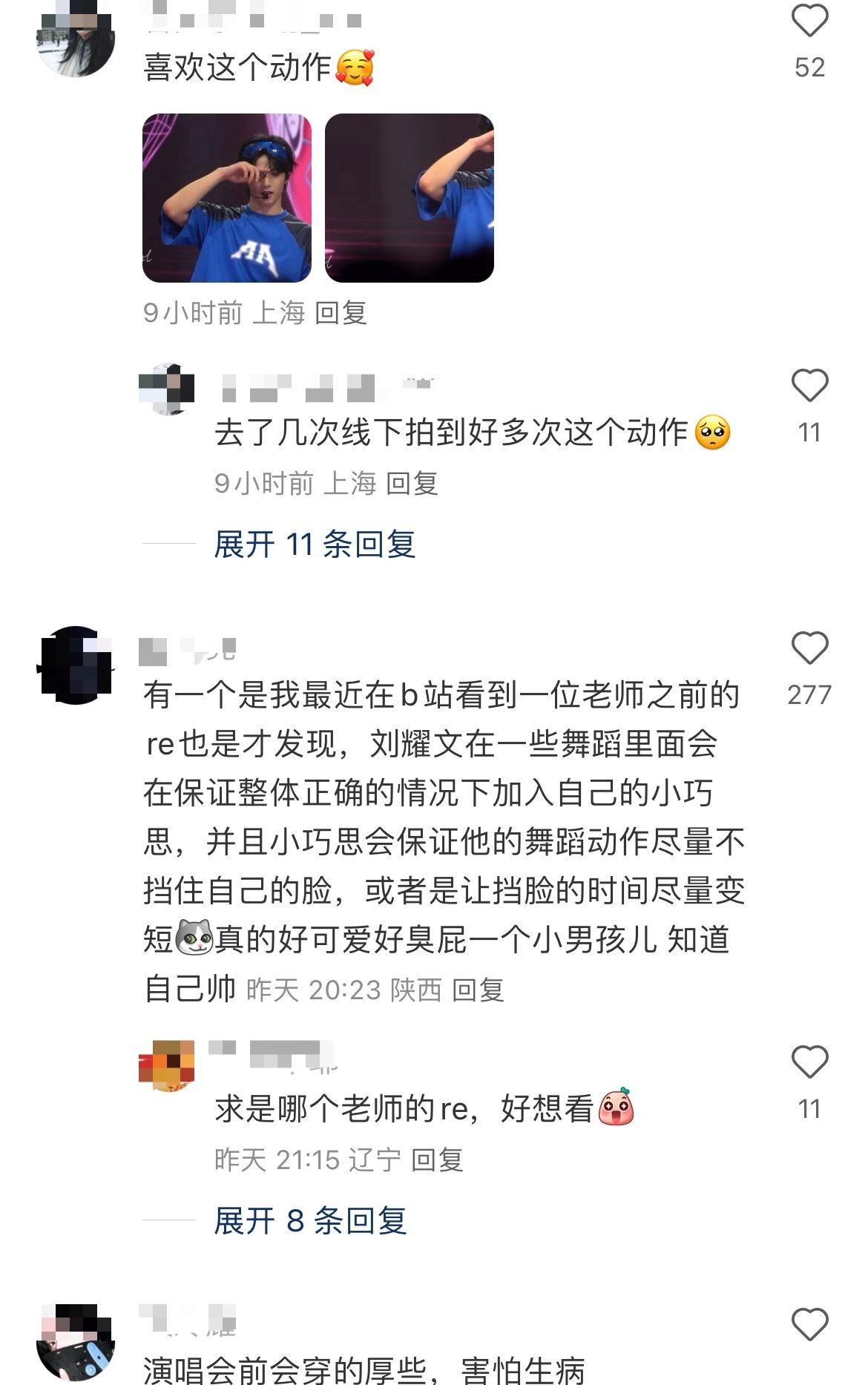Viewport: 868px width, 1385px height.
Task: Like the comment 喜欢这个动作
Action: (x=809, y=21)
